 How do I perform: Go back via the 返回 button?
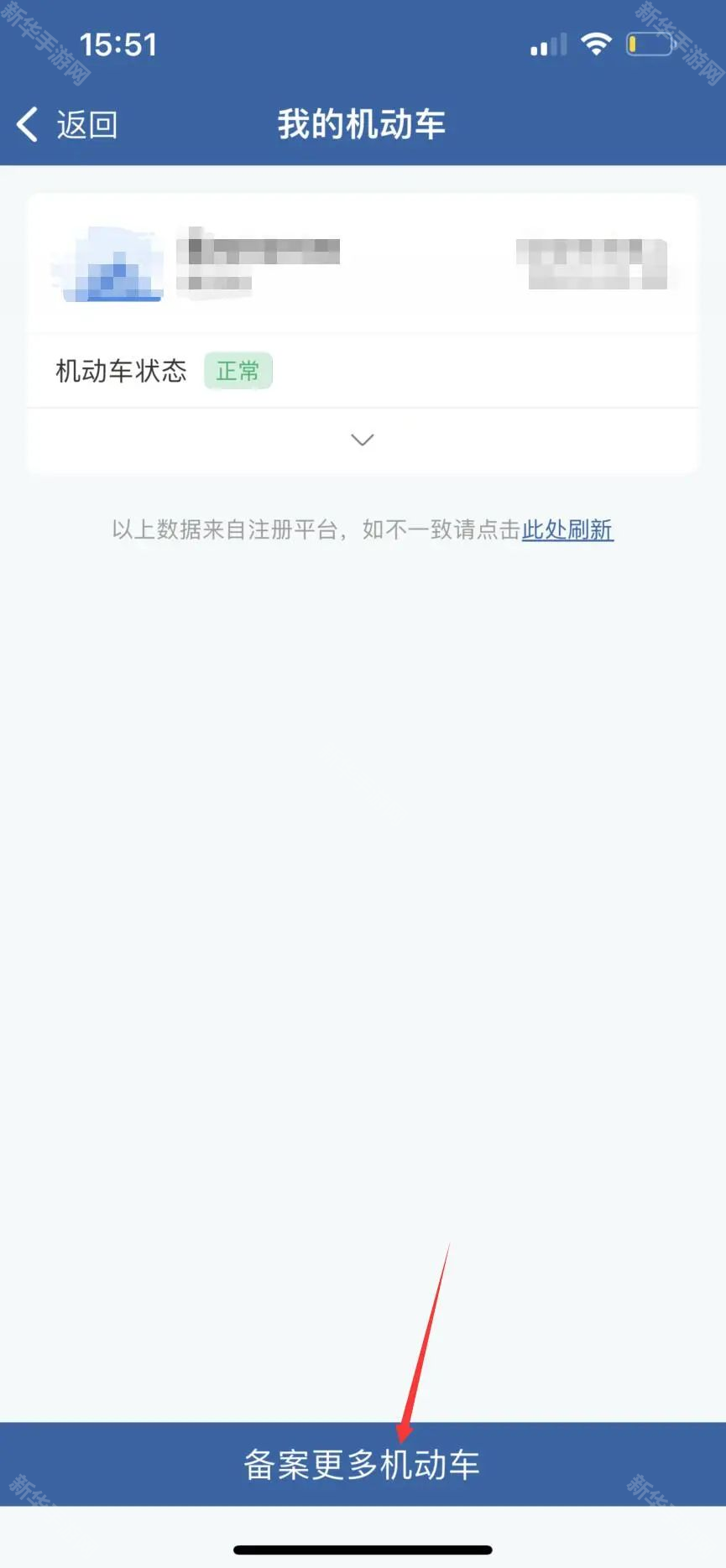(67, 125)
